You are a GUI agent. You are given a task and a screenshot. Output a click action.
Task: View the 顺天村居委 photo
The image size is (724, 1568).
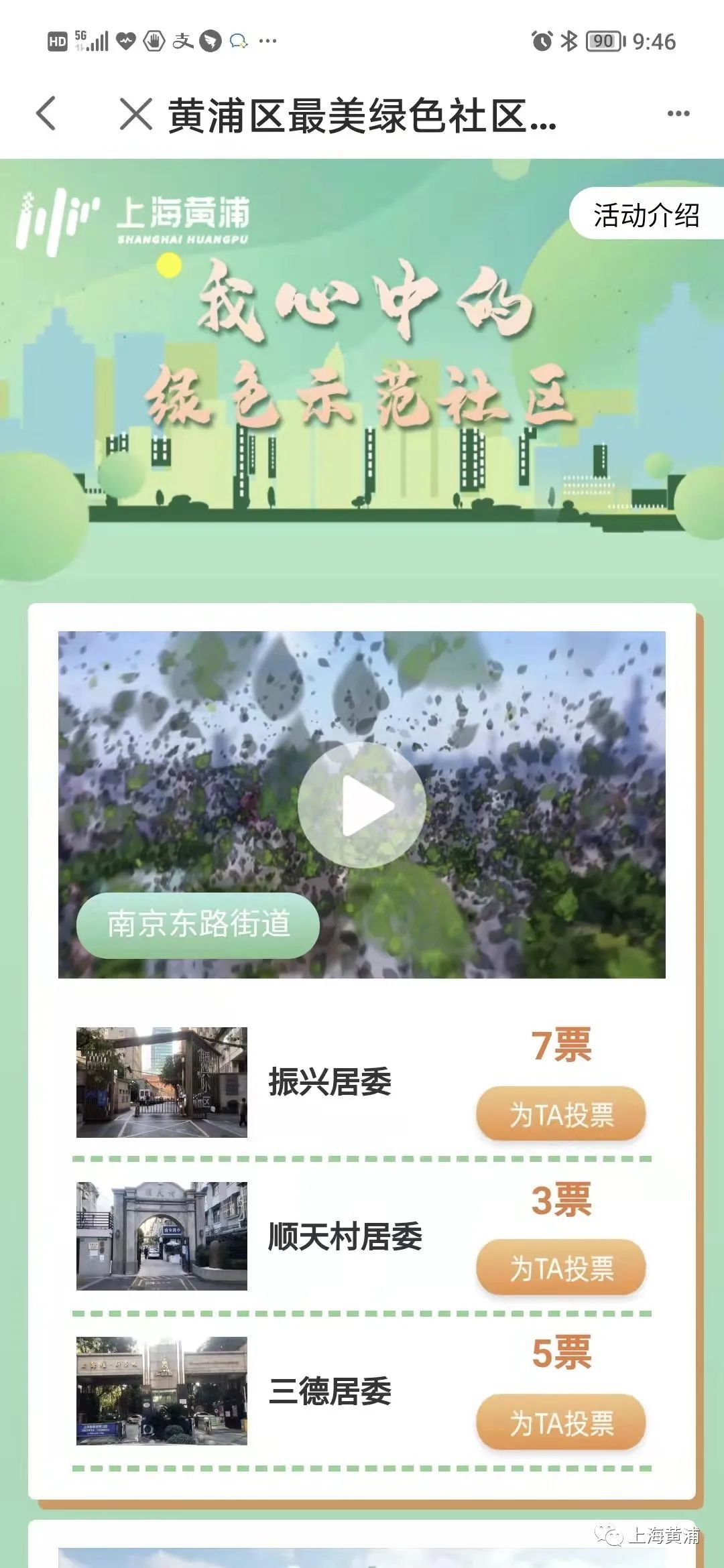click(162, 1236)
